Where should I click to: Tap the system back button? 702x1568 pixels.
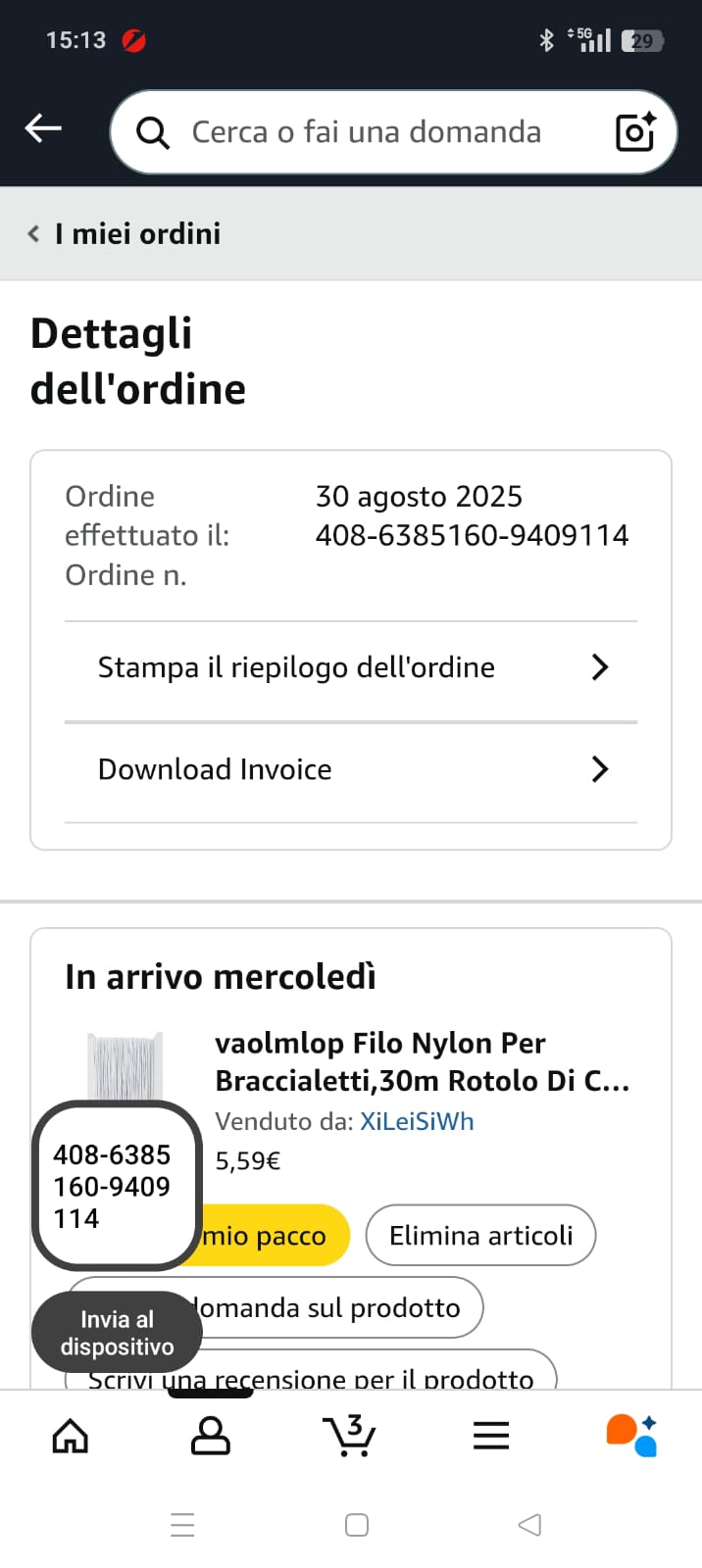coord(529,1525)
